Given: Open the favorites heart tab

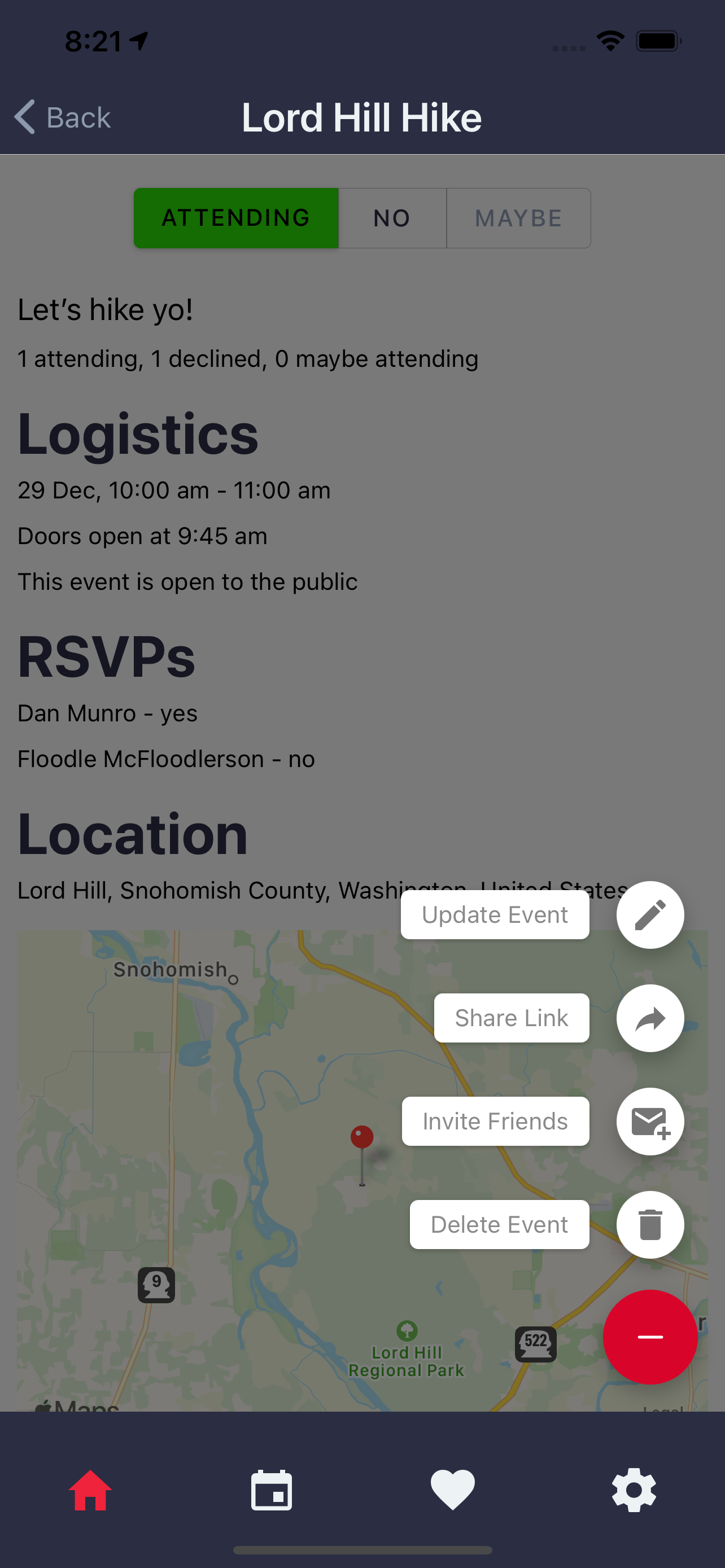Looking at the screenshot, I should click(x=453, y=1490).
